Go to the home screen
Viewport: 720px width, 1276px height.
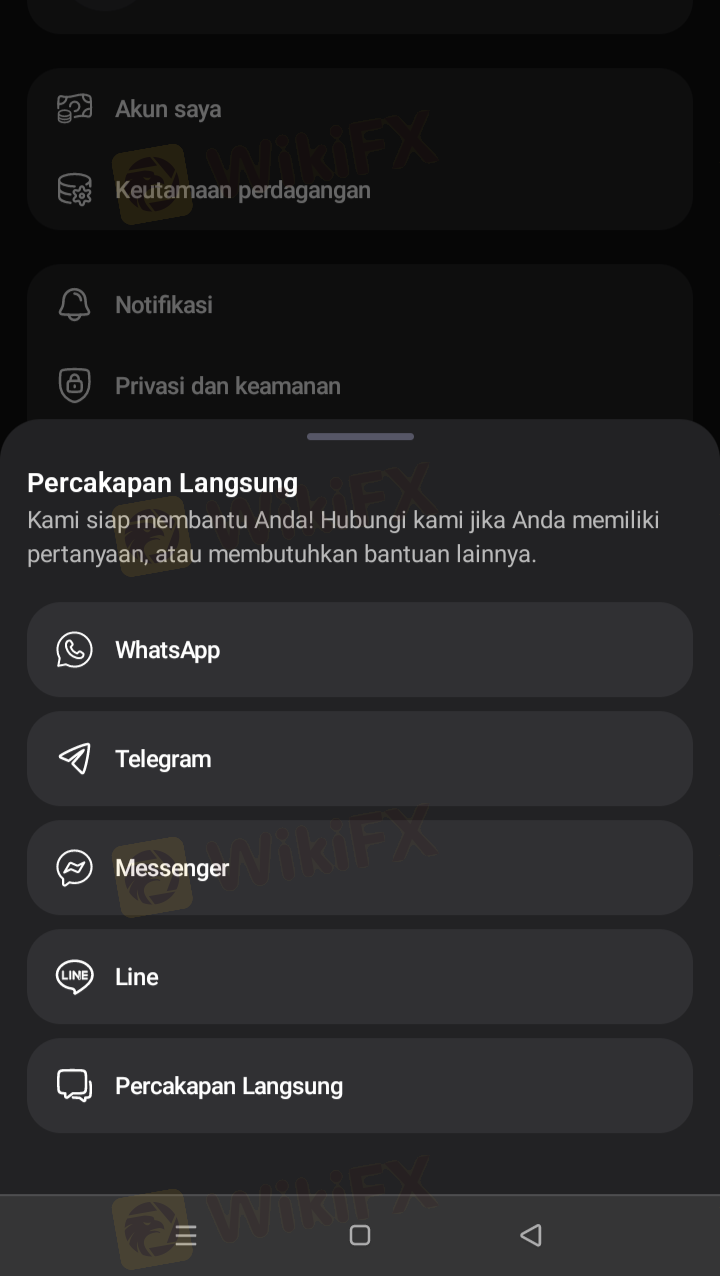pos(360,1235)
